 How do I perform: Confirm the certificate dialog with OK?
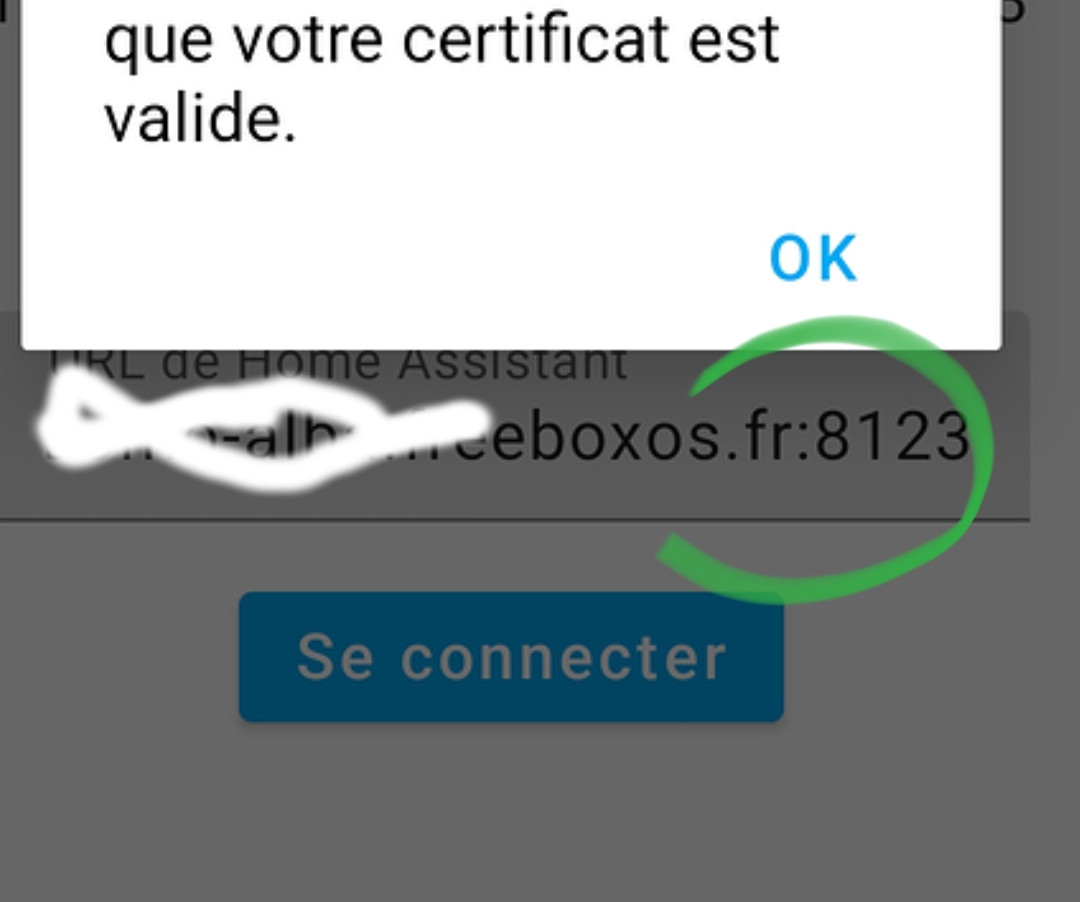click(x=812, y=258)
